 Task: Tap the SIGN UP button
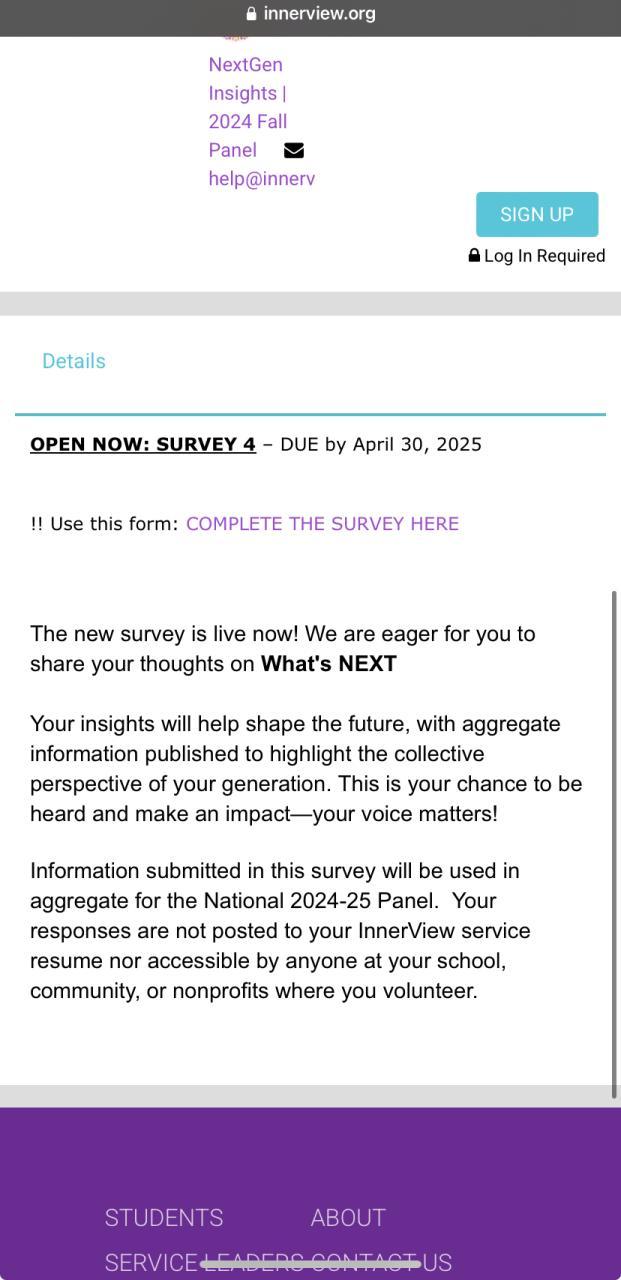click(536, 214)
